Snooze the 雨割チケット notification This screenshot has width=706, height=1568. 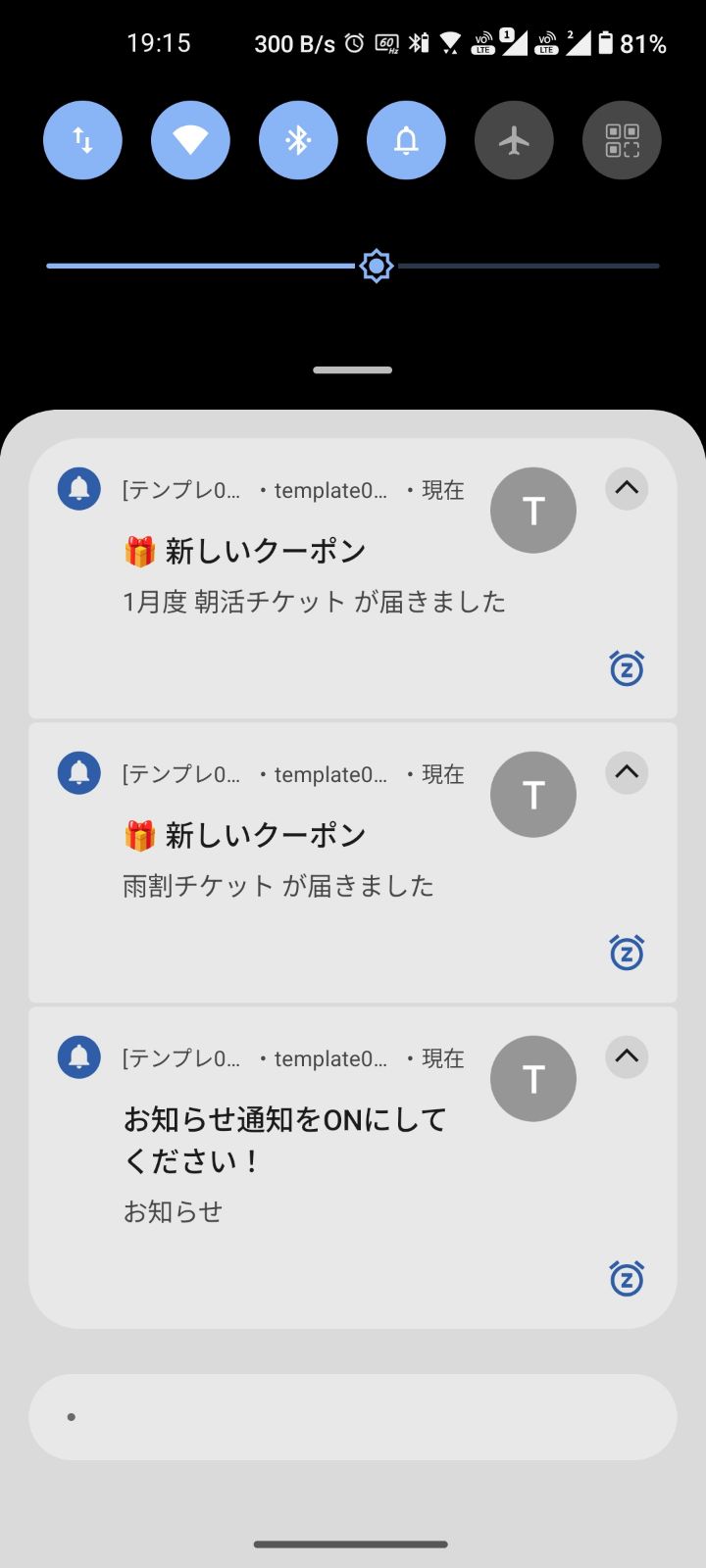pos(627,953)
